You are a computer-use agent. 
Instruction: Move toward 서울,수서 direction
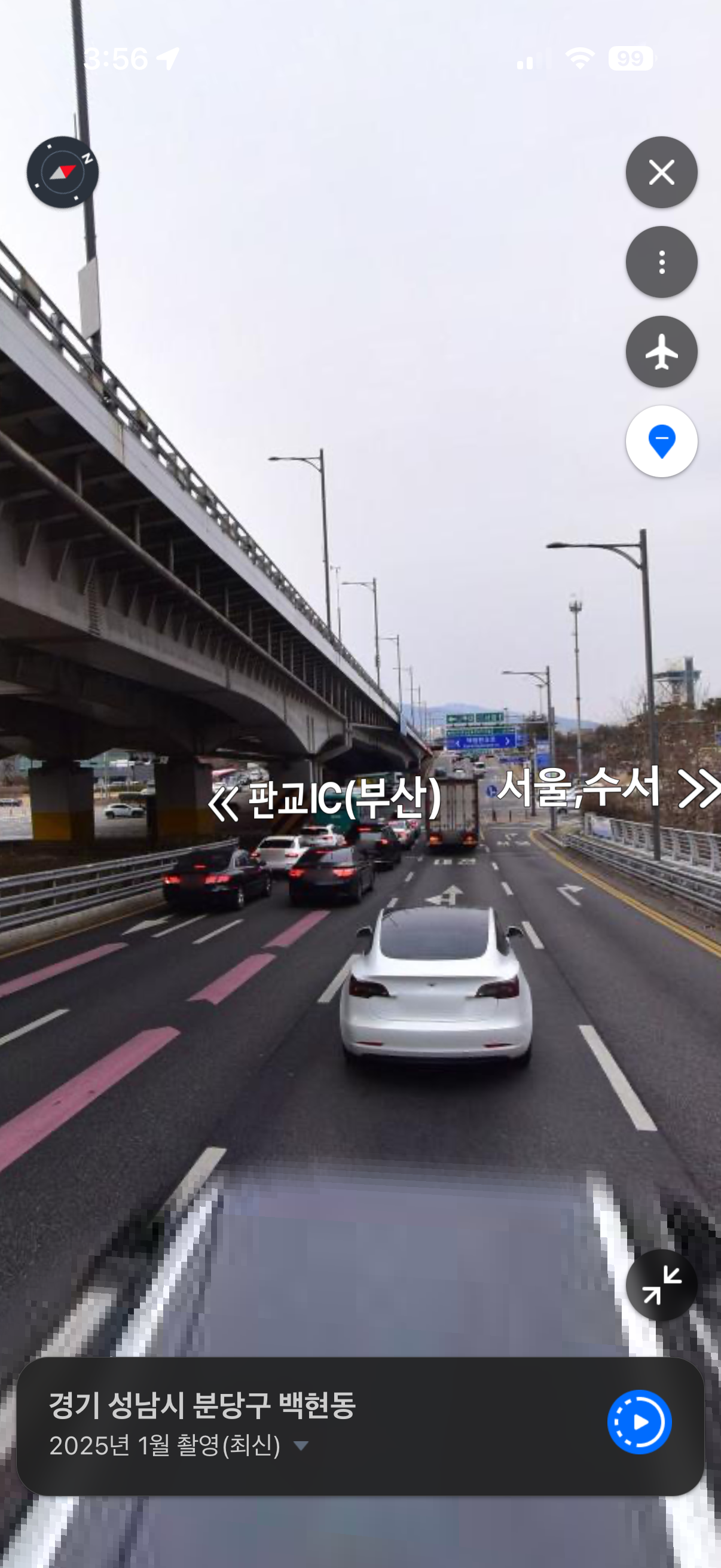(607, 788)
